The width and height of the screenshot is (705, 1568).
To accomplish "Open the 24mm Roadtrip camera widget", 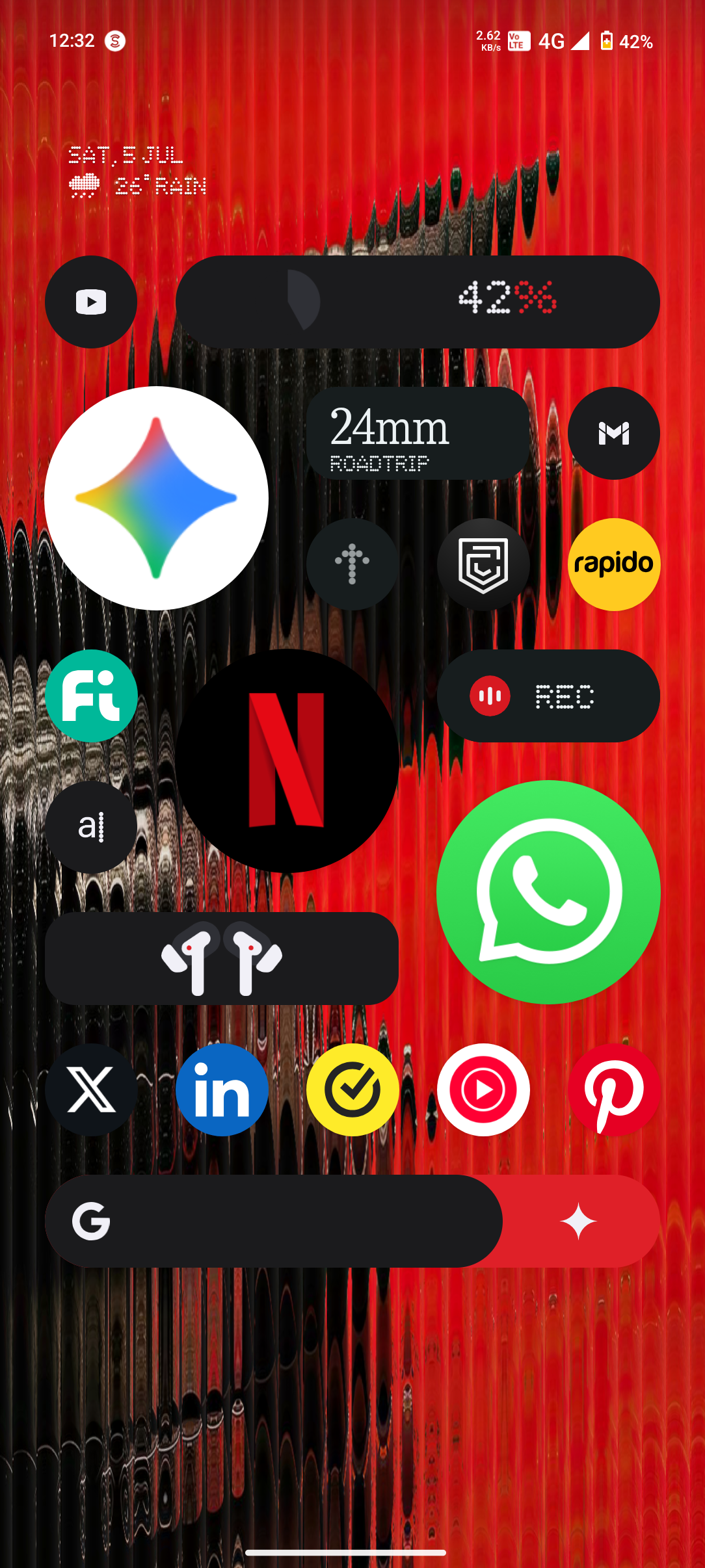I will (418, 433).
